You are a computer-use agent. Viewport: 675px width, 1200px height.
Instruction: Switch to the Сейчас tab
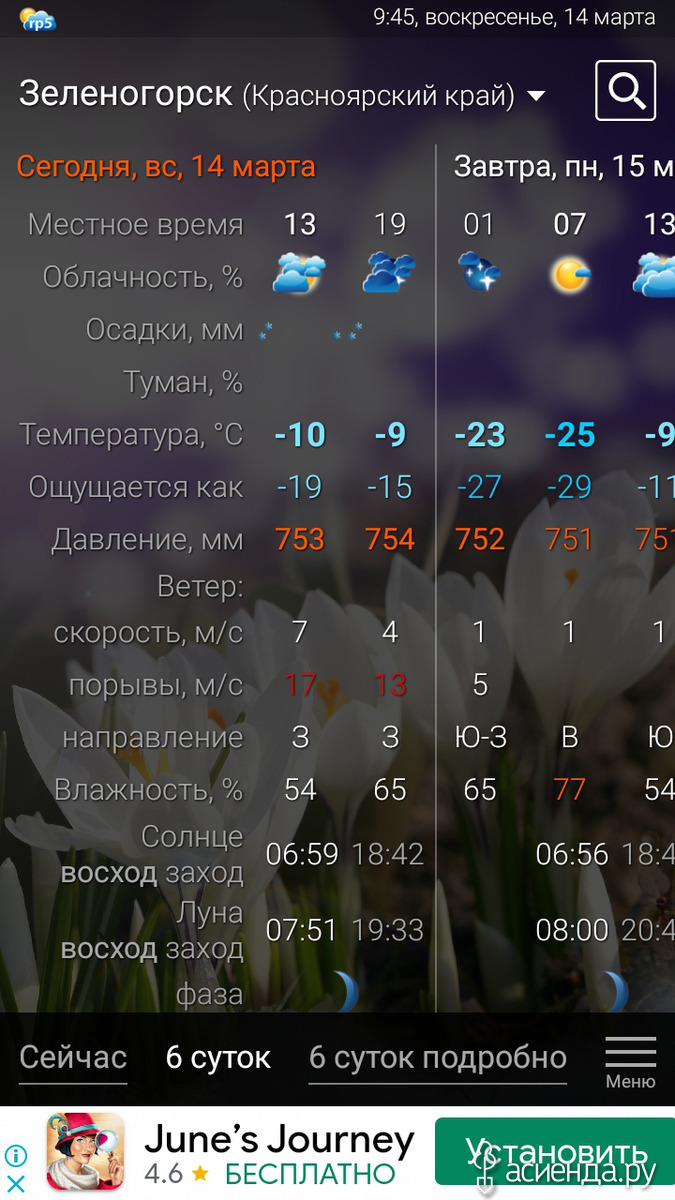click(73, 1057)
